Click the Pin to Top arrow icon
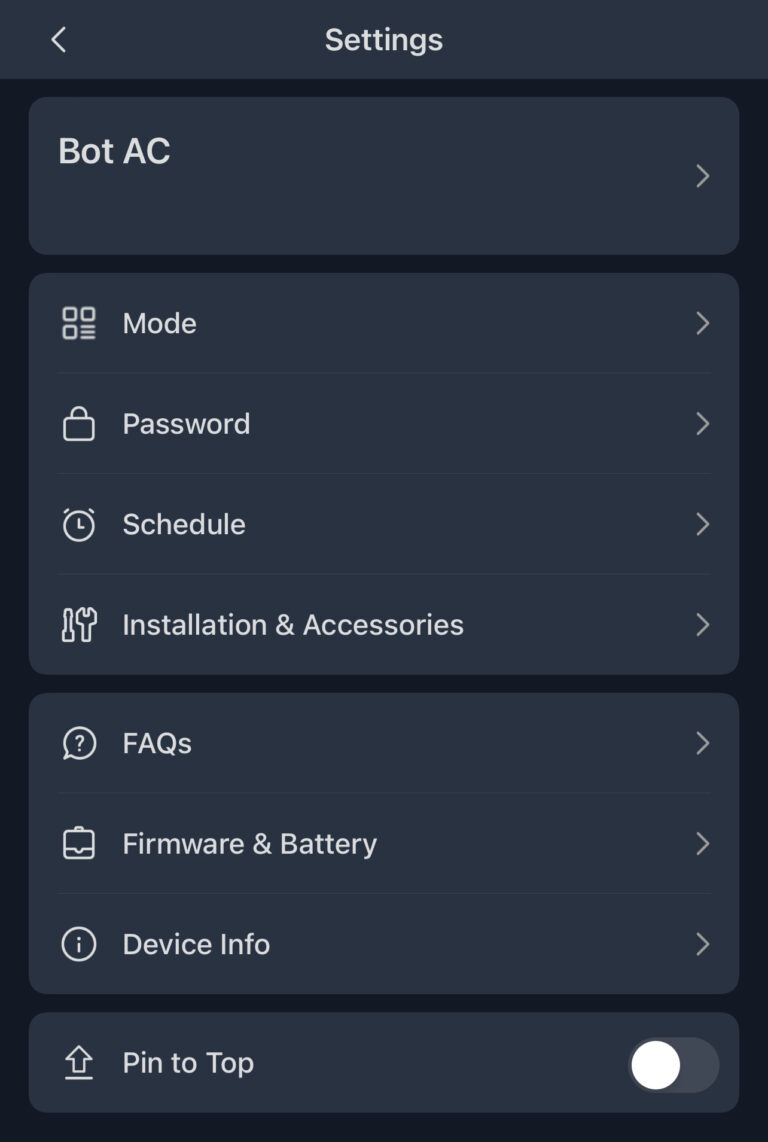This screenshot has height=1142, width=768. coord(80,1063)
